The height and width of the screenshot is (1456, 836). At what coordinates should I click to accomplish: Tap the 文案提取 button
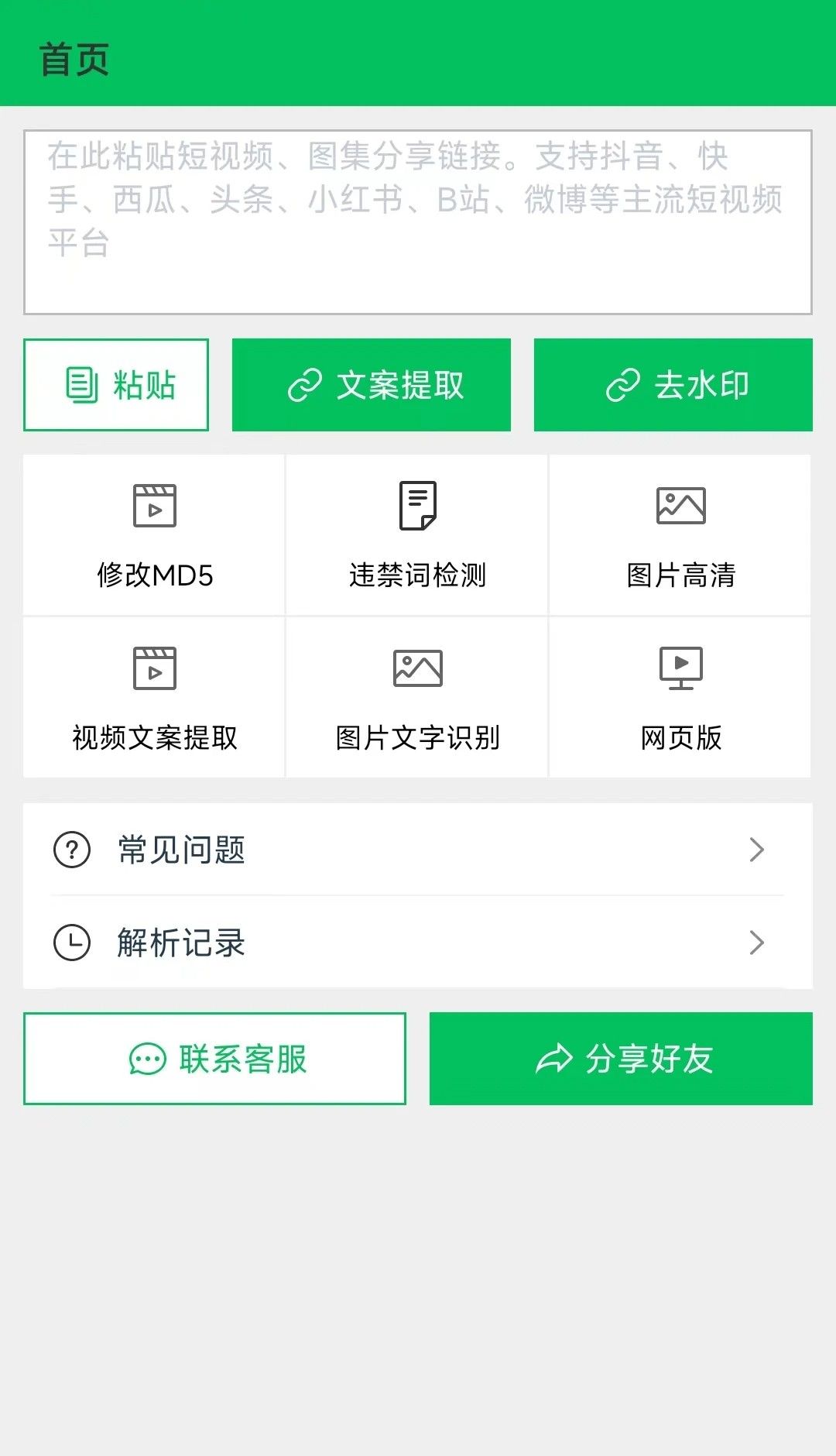coord(372,385)
